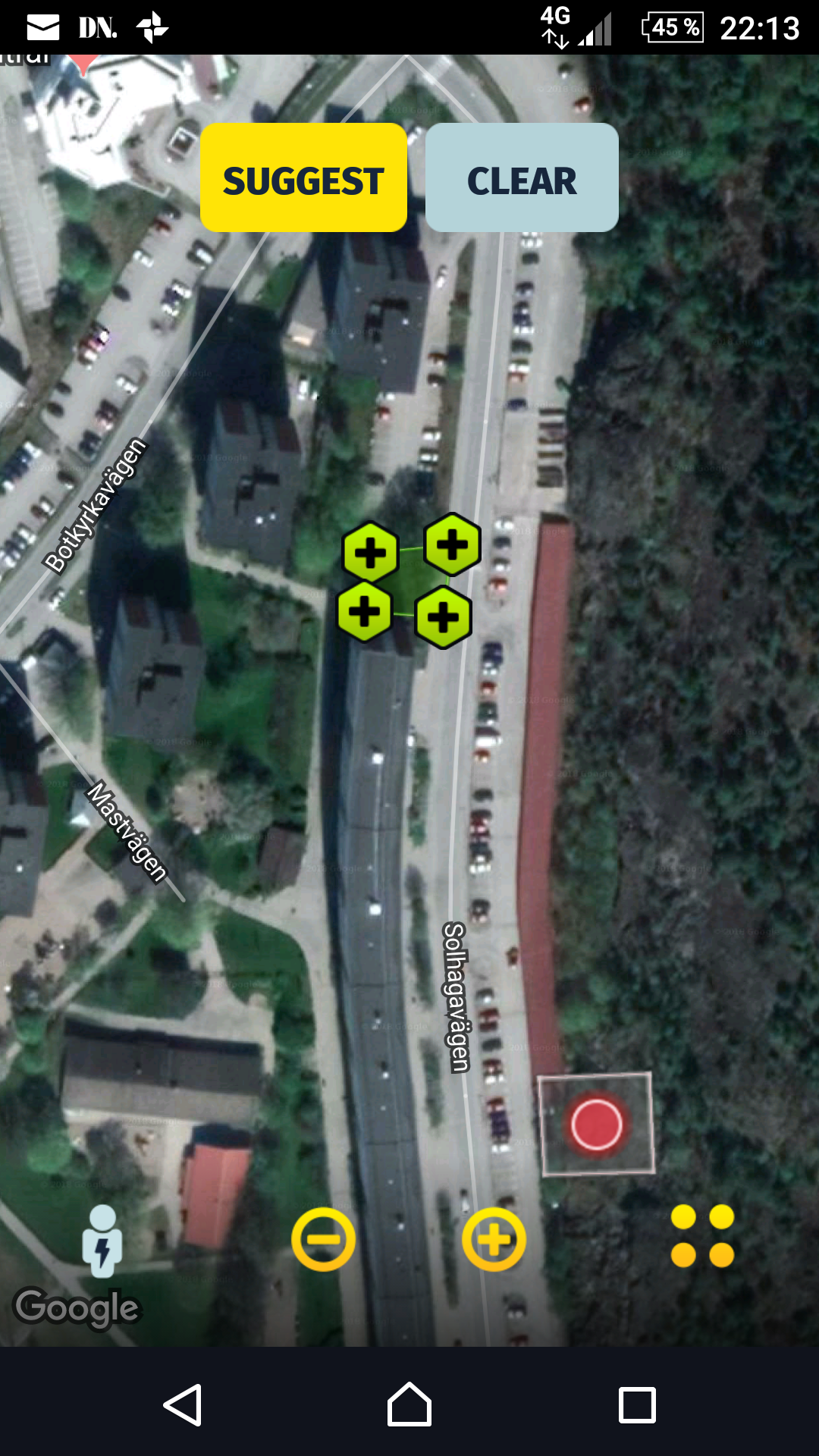Clear the placed markers with CLEAR
Image resolution: width=819 pixels, height=1456 pixels.
click(x=522, y=177)
